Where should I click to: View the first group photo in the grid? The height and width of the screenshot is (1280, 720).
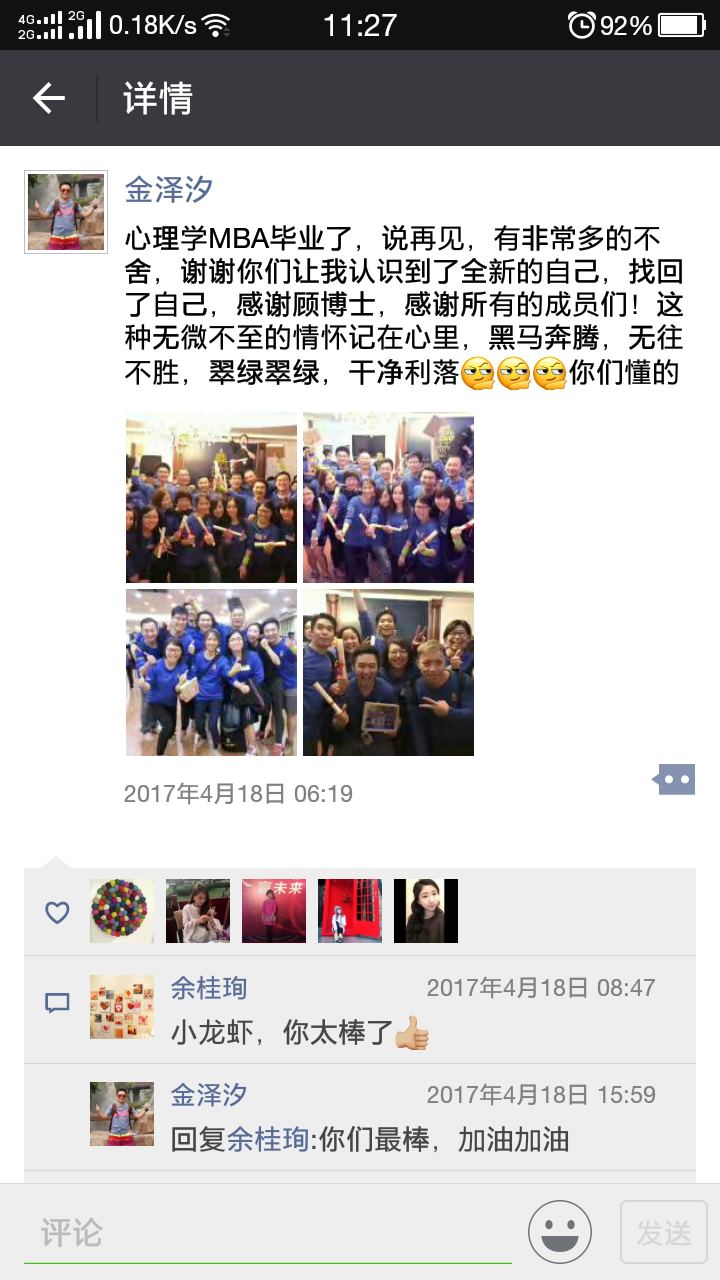(211, 497)
